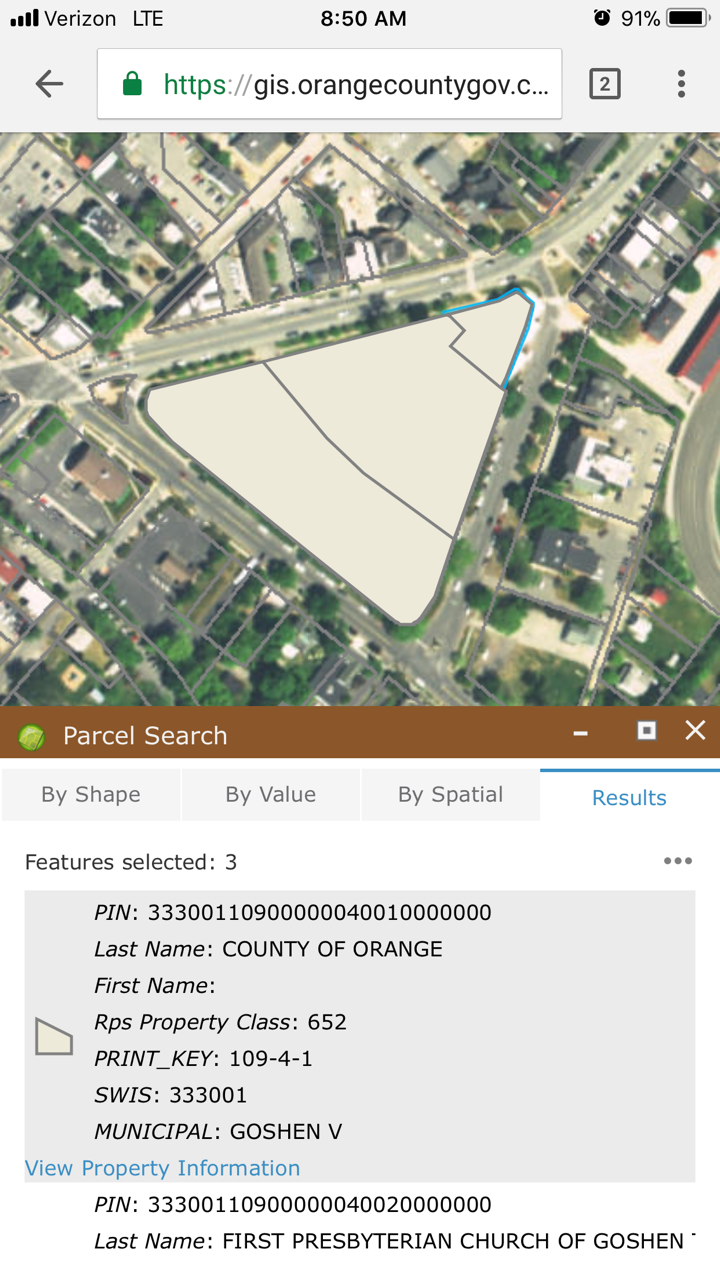The height and width of the screenshot is (1280, 720).
Task: Switch to the By Shape tab
Action: [x=91, y=795]
